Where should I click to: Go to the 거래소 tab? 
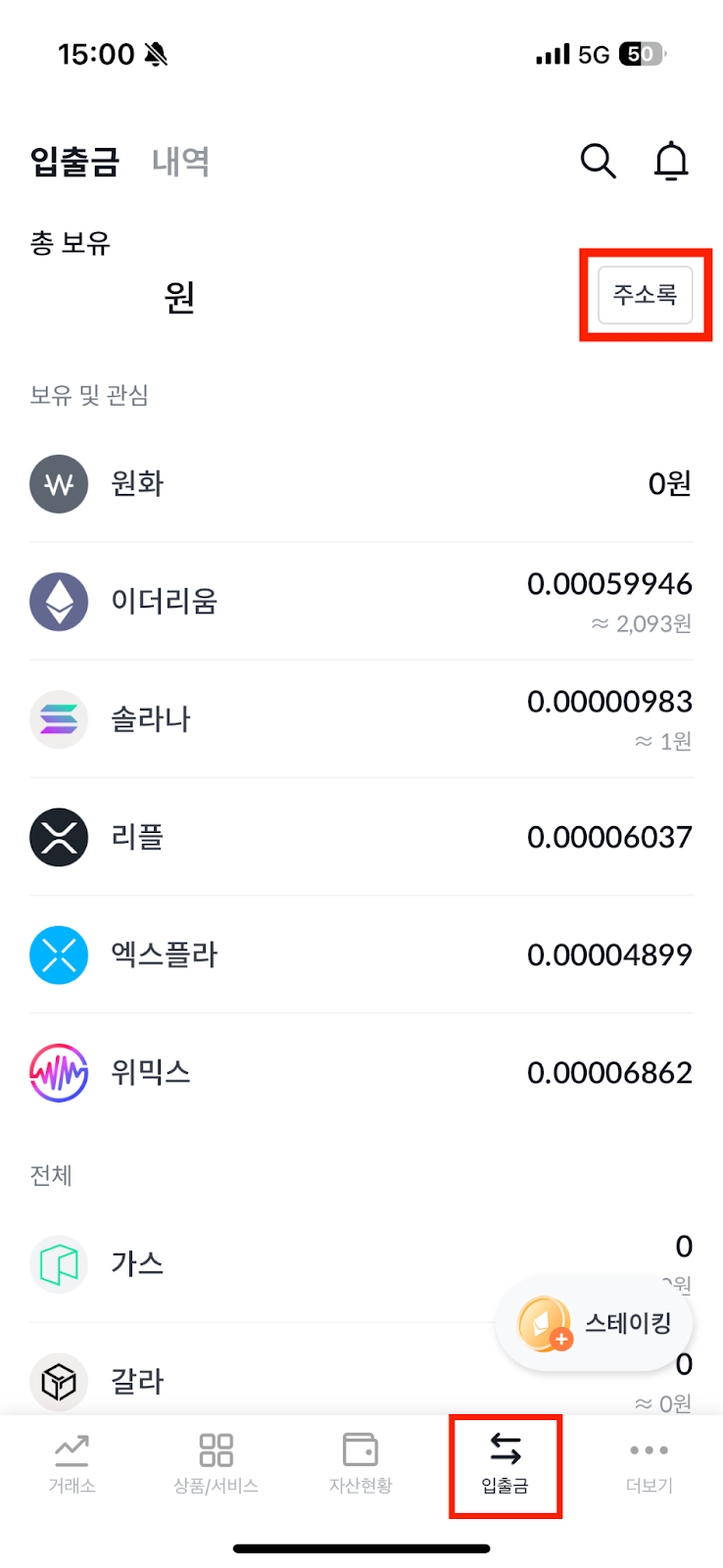click(x=72, y=1464)
